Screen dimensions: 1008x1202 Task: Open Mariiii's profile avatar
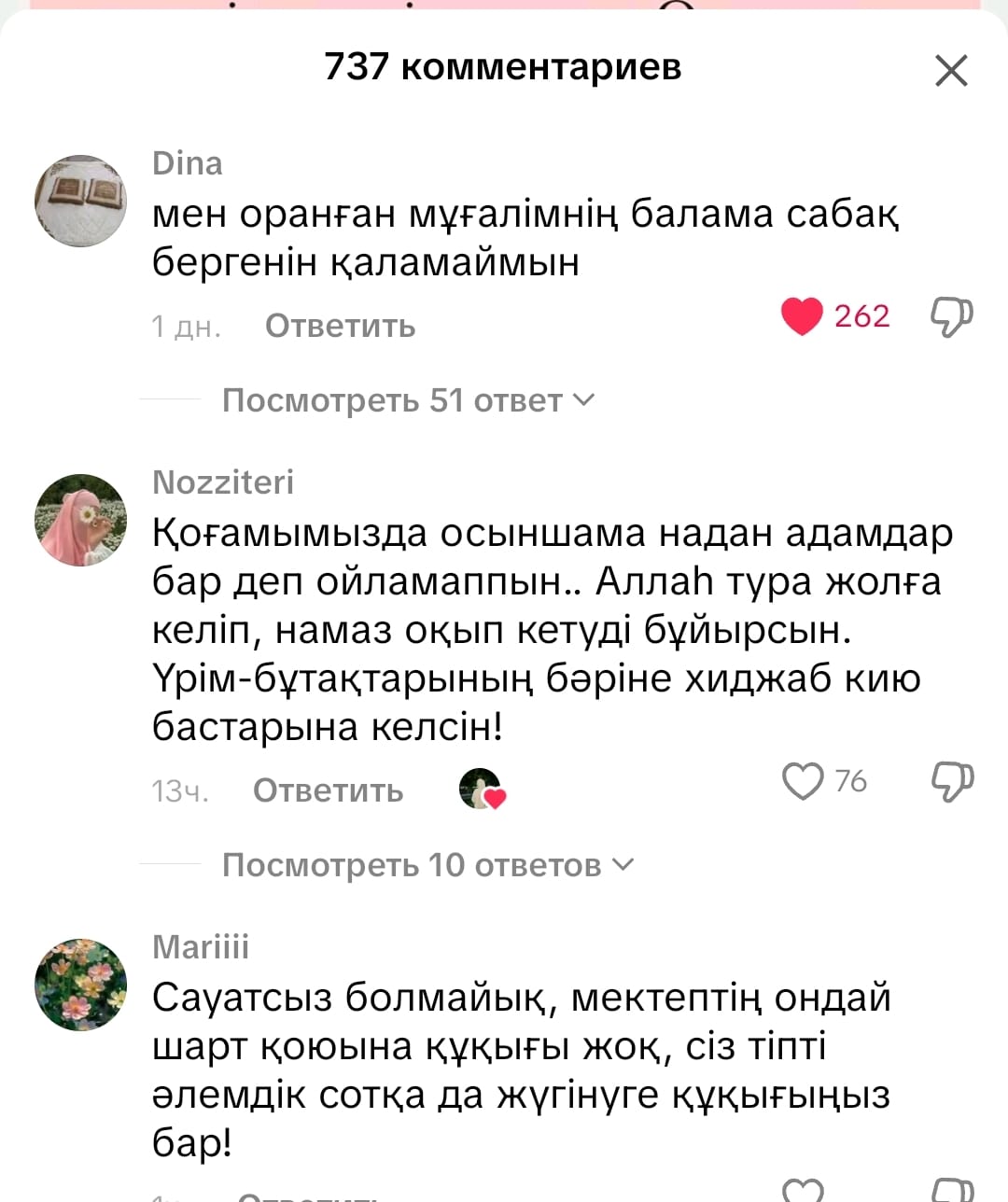coord(81,985)
